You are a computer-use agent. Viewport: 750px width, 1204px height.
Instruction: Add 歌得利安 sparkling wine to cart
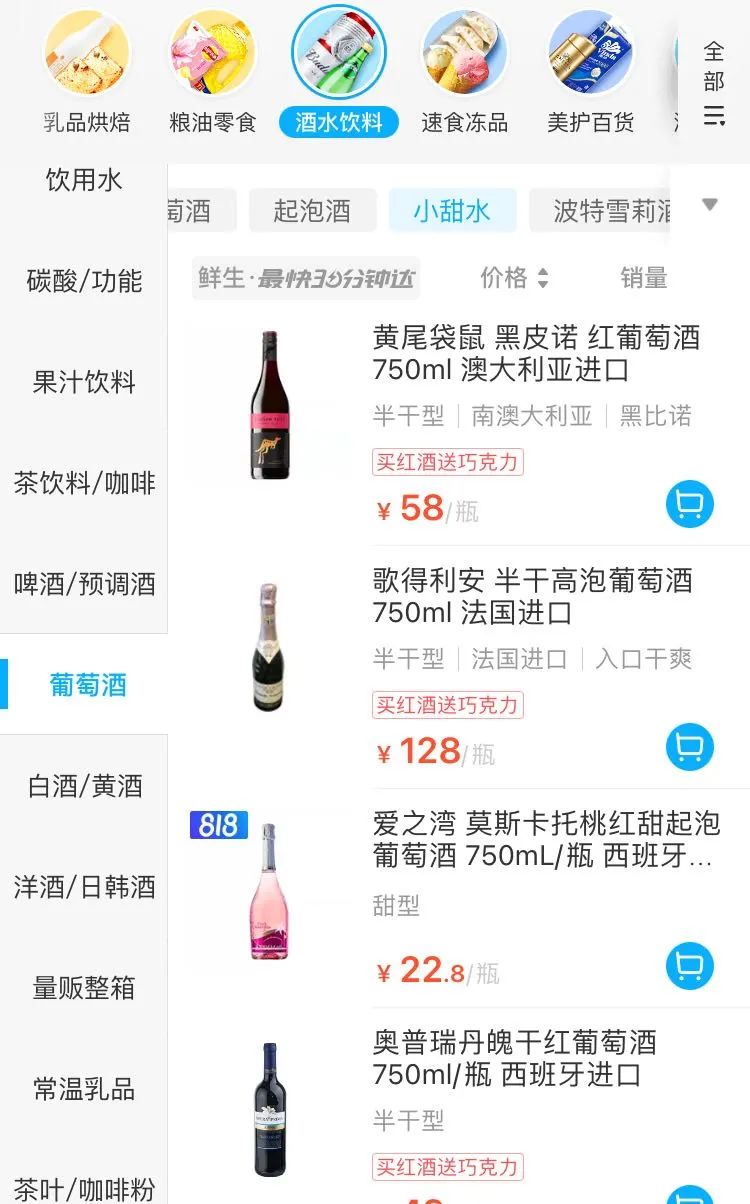point(688,747)
